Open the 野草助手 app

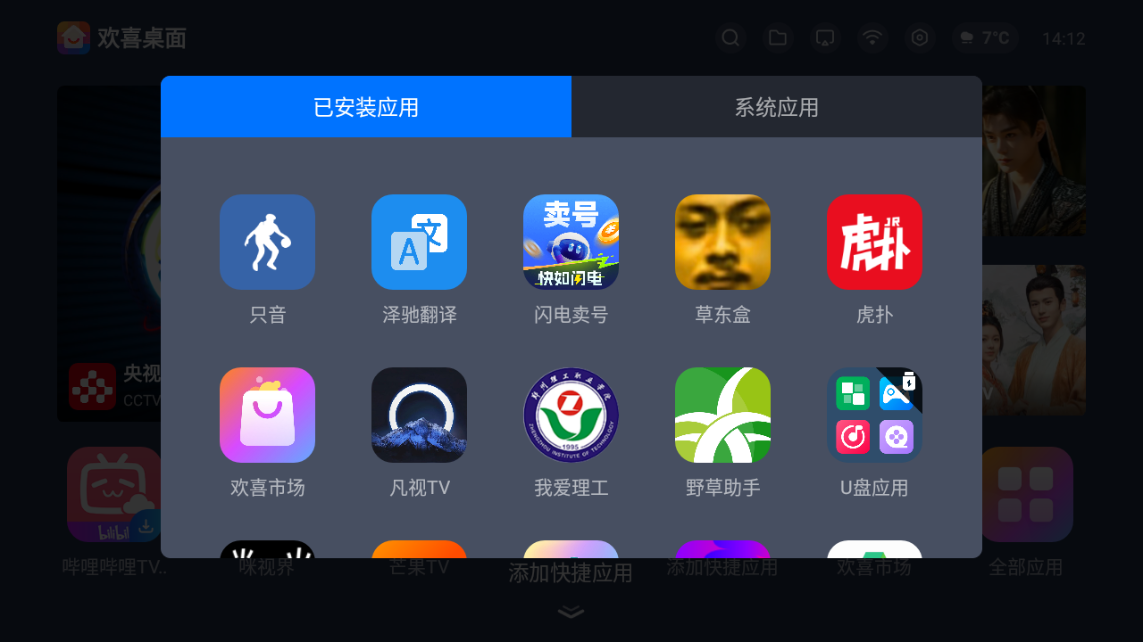(x=723, y=415)
